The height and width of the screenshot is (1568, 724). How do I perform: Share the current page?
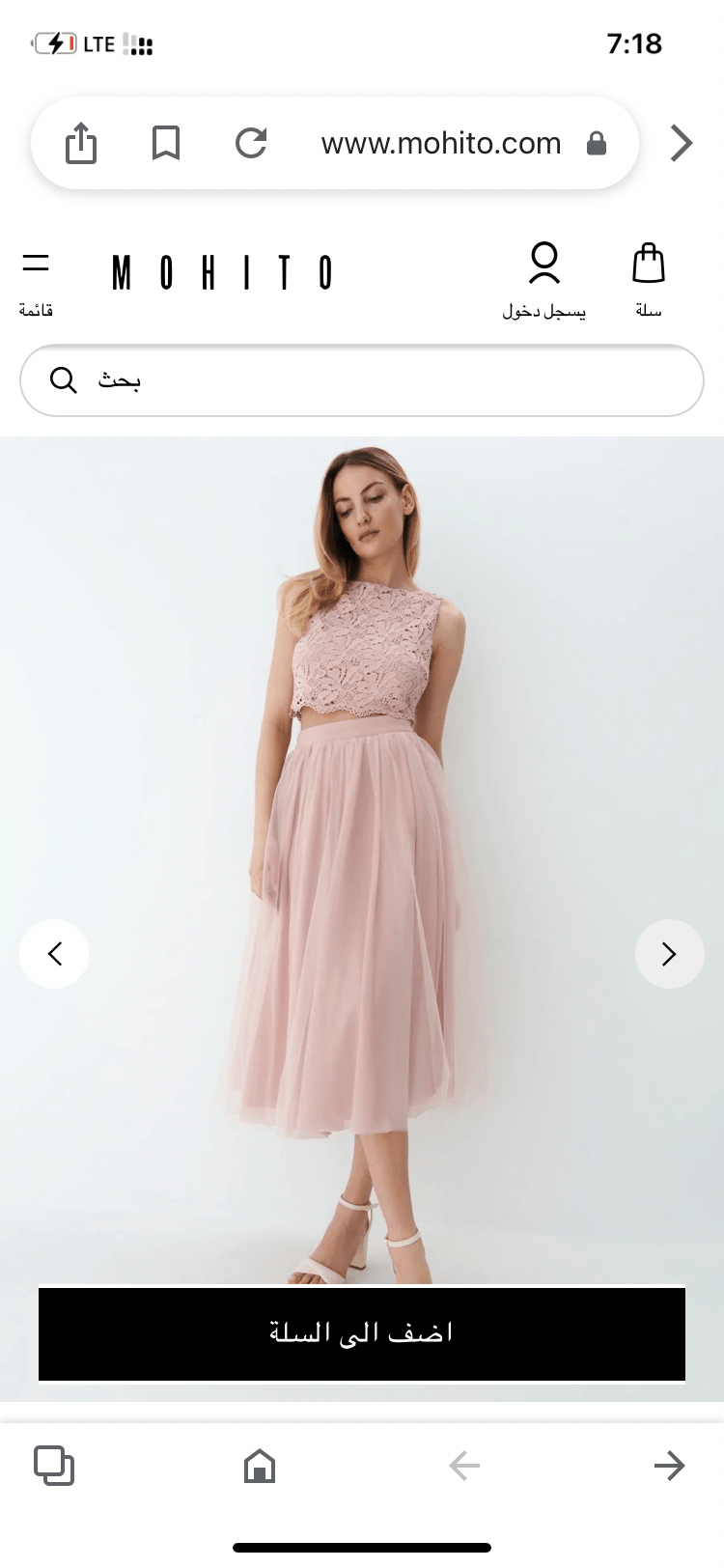pos(81,144)
